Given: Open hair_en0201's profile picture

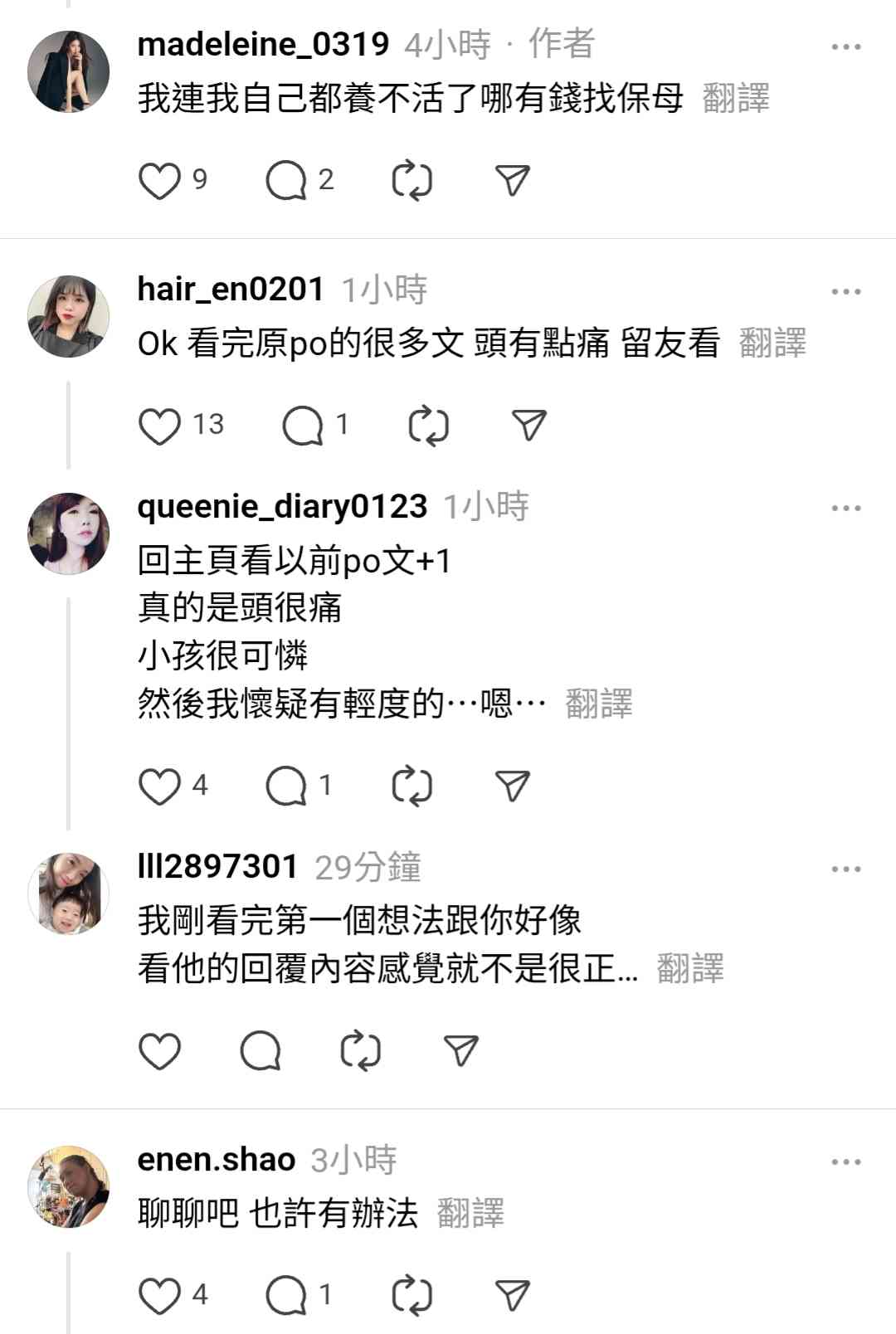Looking at the screenshot, I should click(69, 316).
